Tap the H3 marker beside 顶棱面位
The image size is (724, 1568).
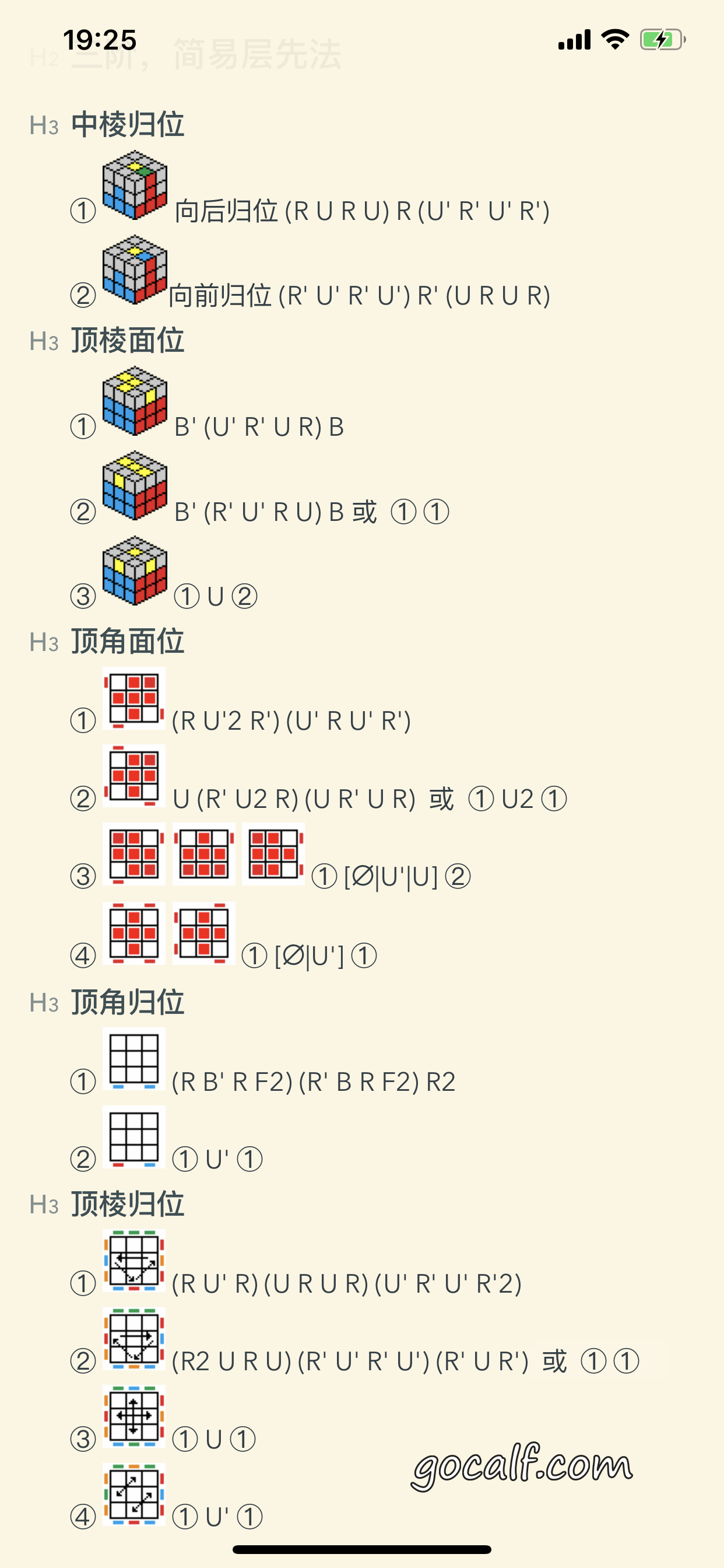click(x=44, y=341)
